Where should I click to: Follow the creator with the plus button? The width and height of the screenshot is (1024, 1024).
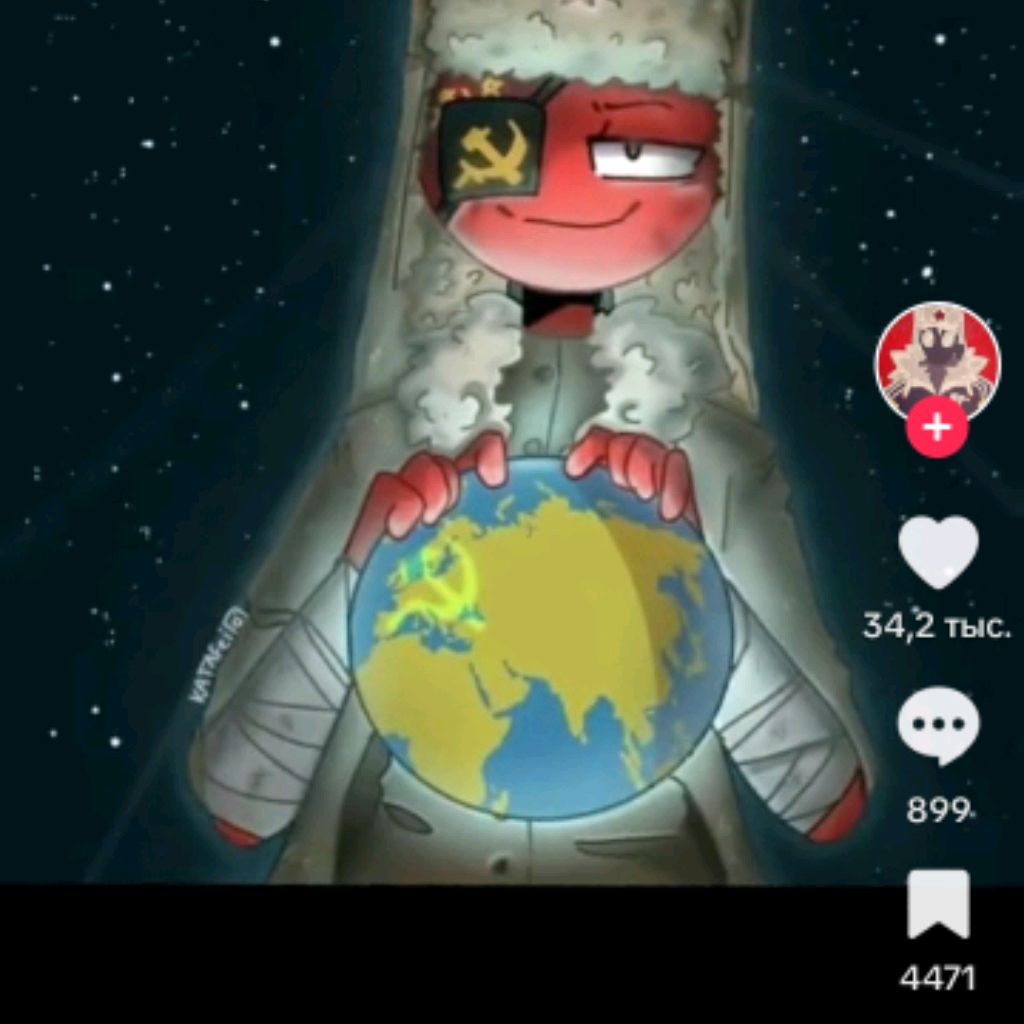937,429
